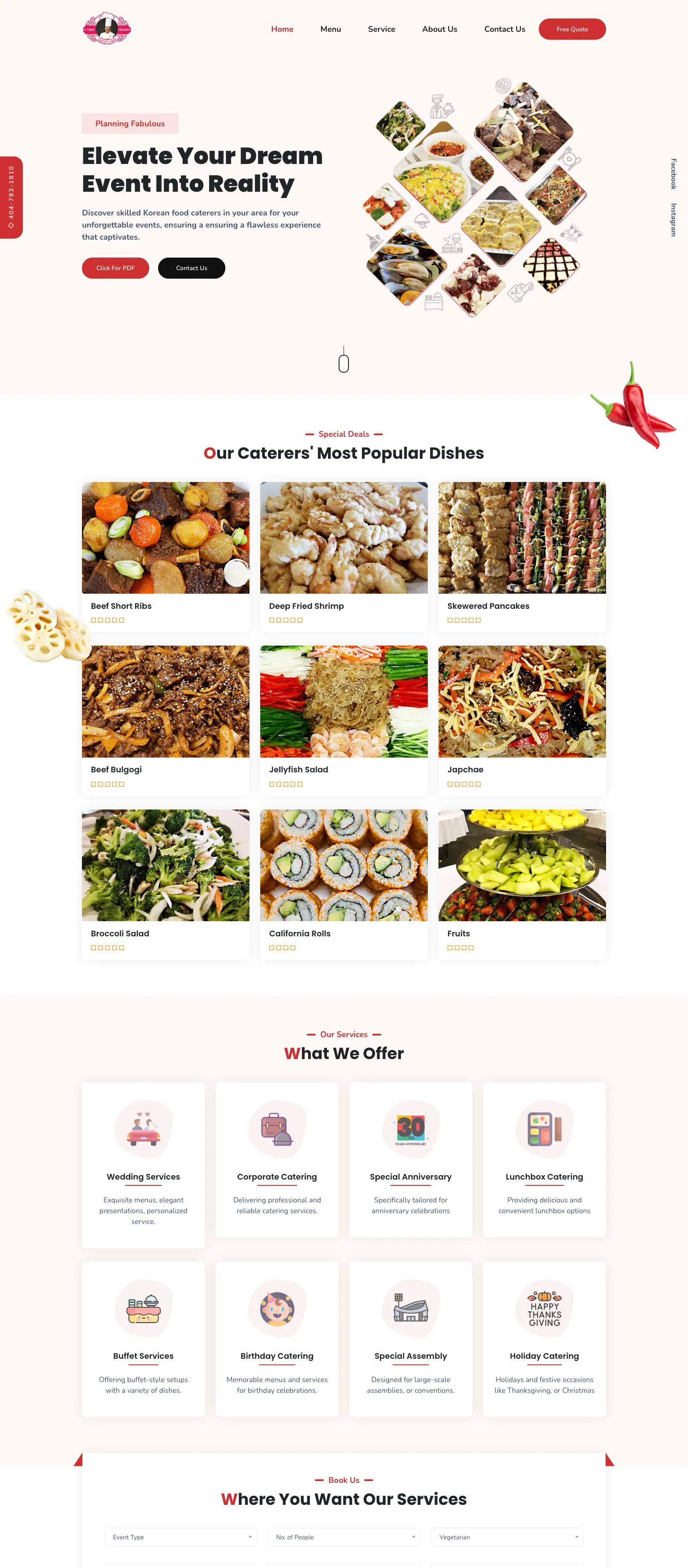Open the Vegetarian options dropdown
The width and height of the screenshot is (688, 1568).
tap(507, 1537)
